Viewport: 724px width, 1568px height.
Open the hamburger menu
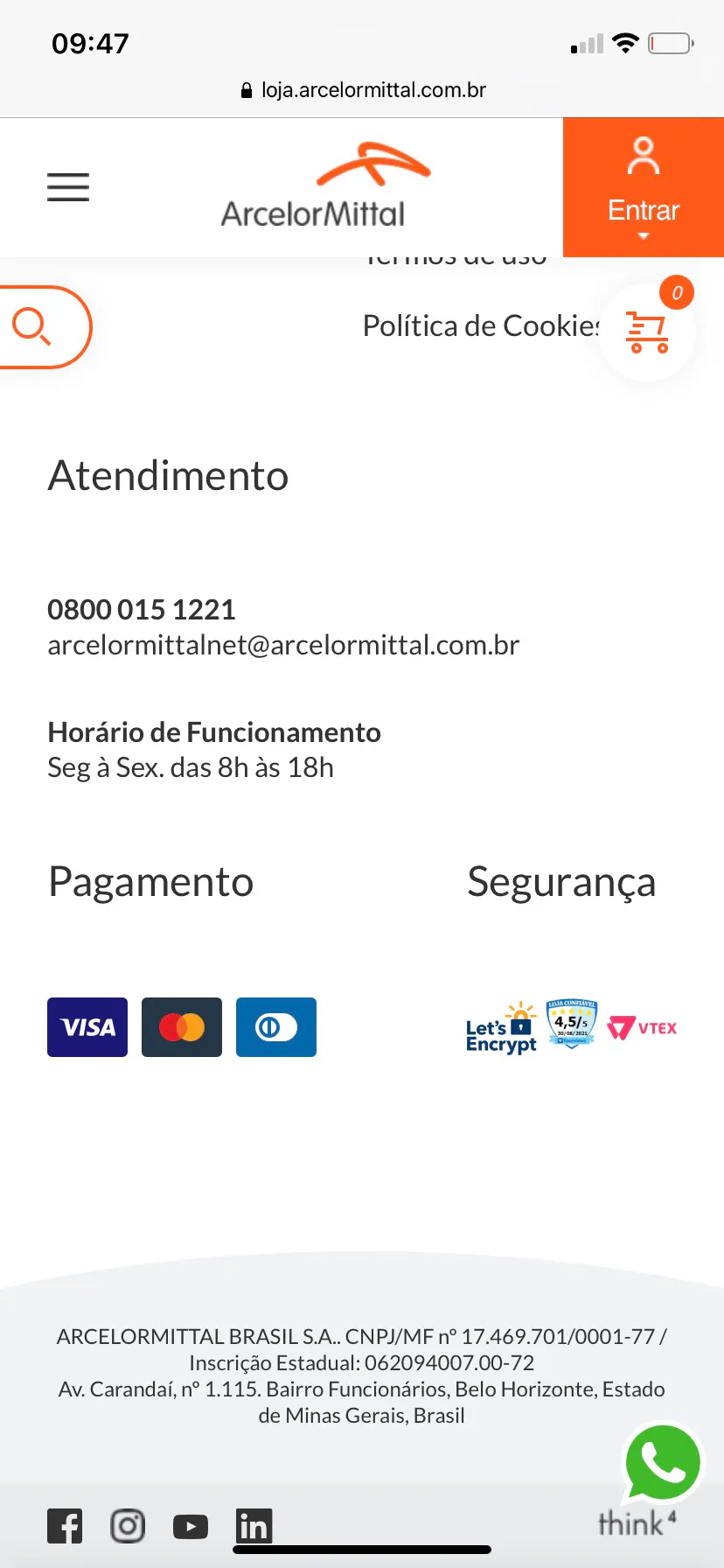68,187
